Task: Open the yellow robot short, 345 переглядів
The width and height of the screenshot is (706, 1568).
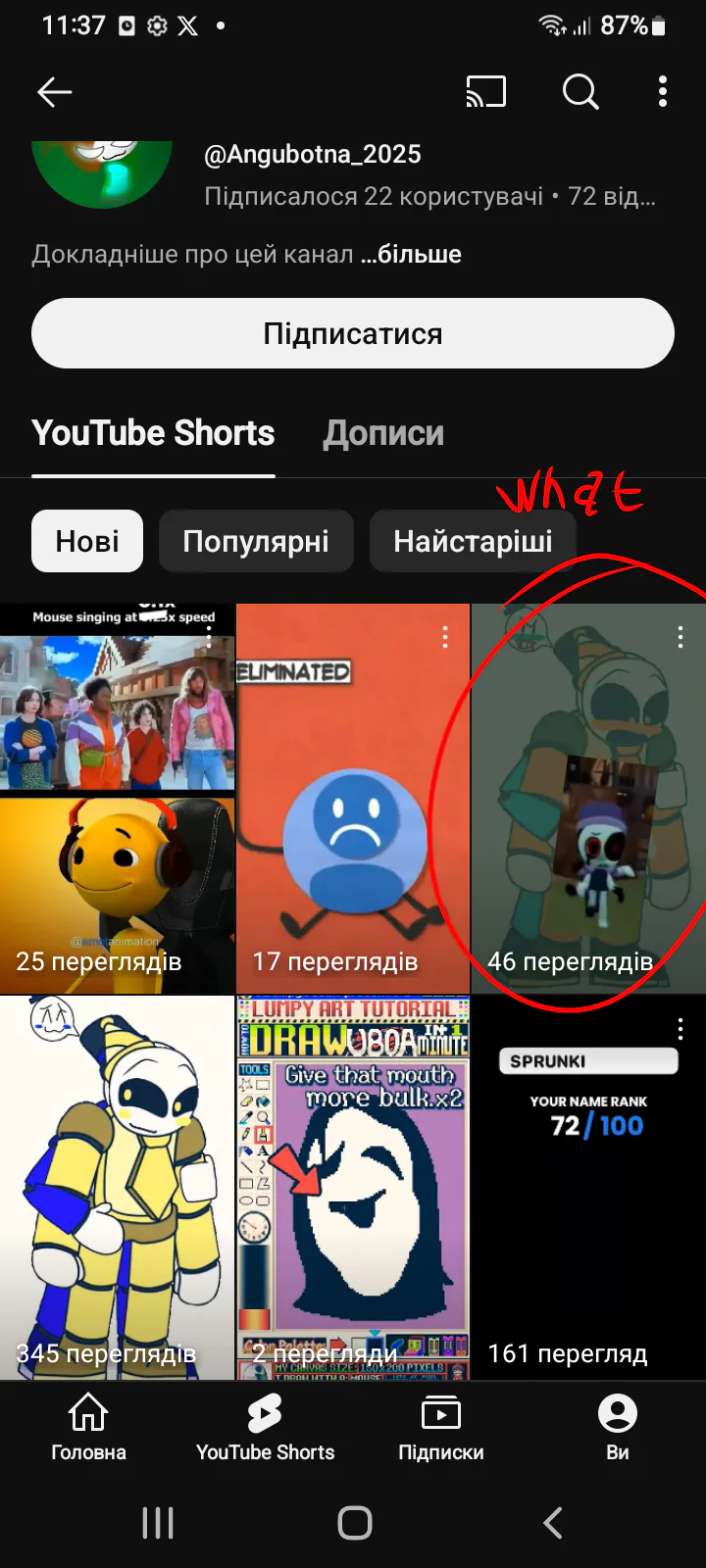Action: point(118,1186)
